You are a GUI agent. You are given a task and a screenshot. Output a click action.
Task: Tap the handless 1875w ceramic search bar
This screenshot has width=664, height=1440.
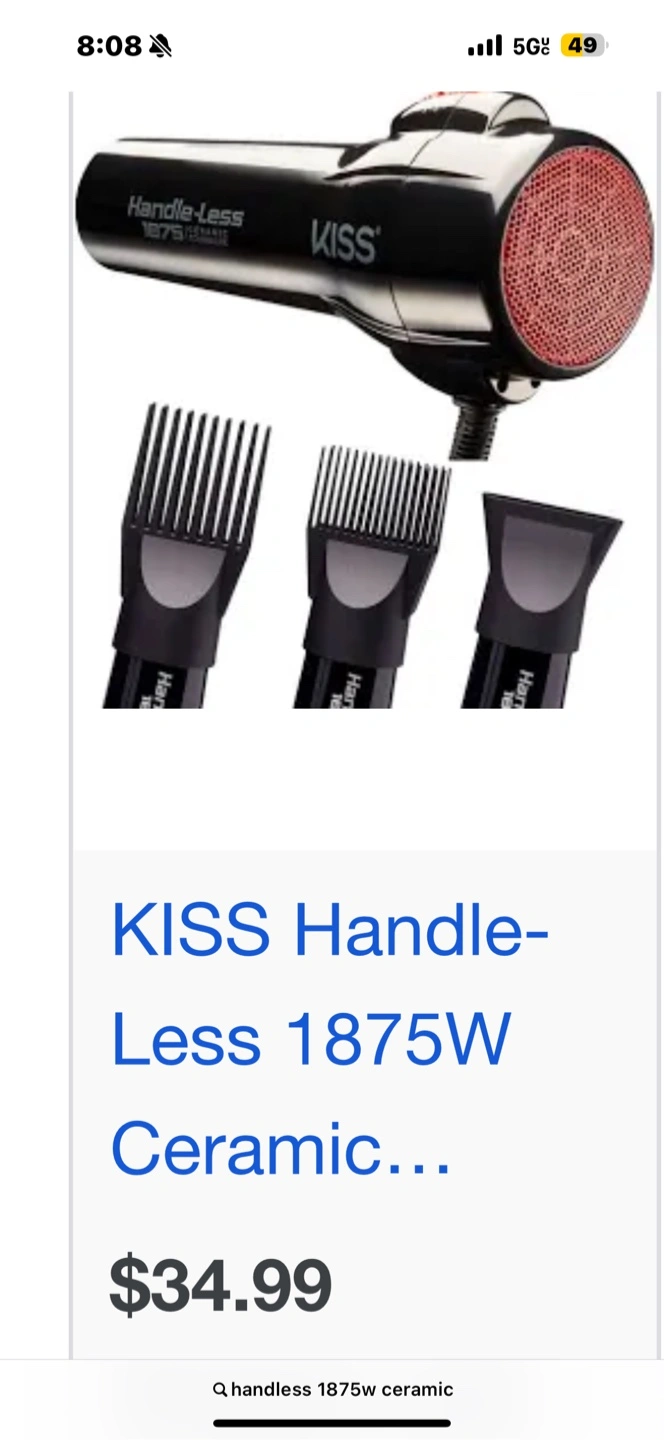click(333, 1389)
